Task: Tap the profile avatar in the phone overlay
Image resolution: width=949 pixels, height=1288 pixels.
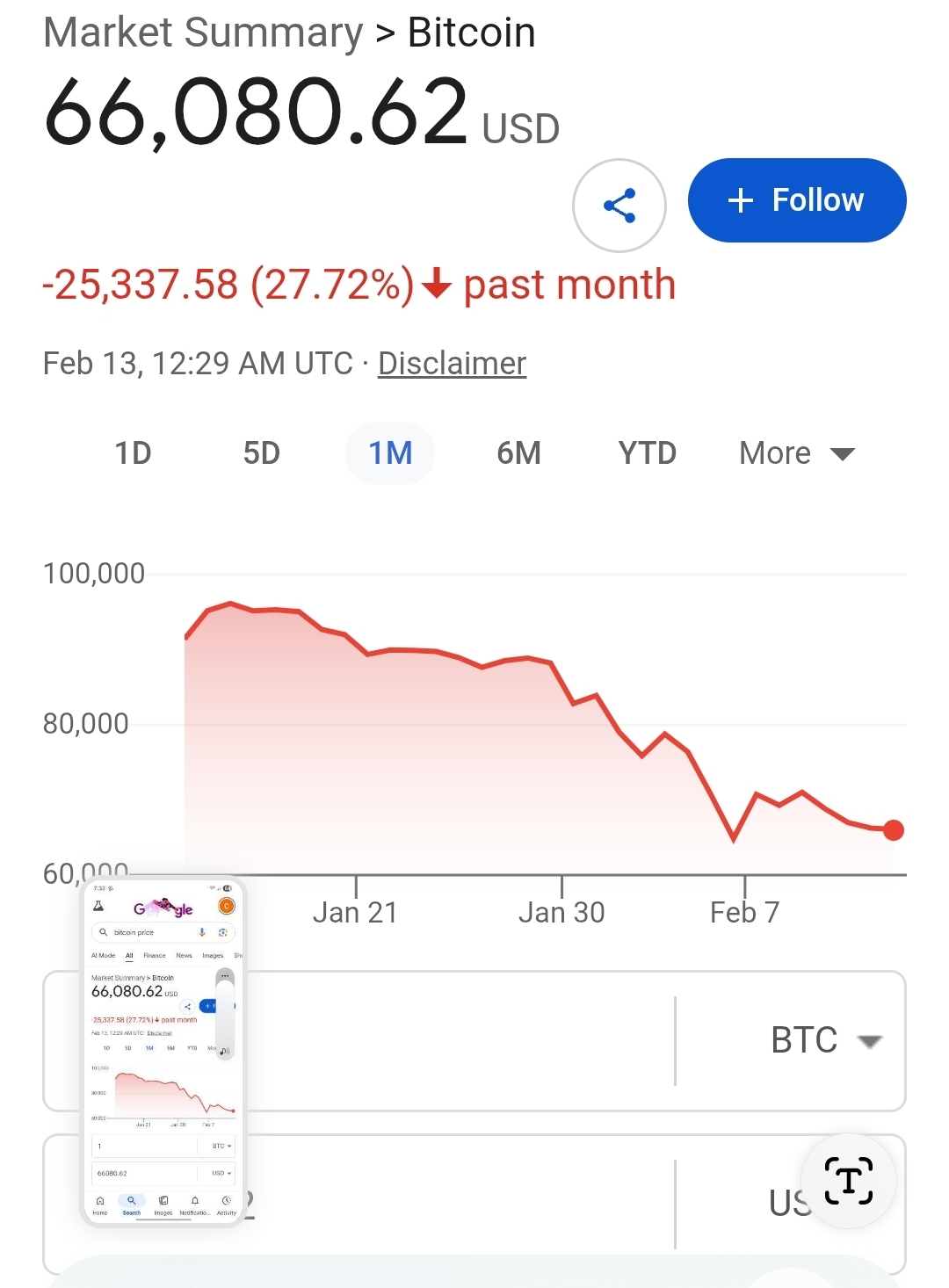Action: point(227,906)
